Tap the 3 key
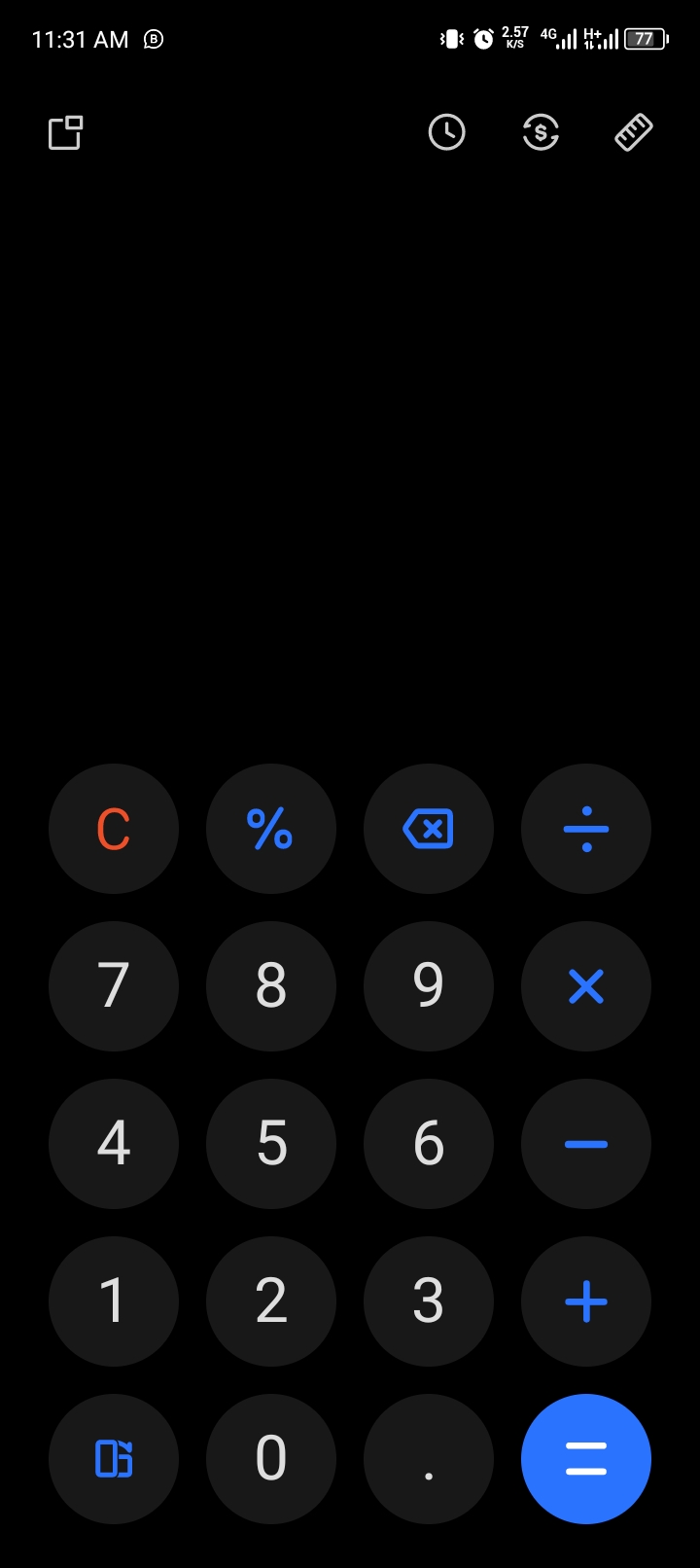Viewport: 700px width, 1568px height. 429,1301
